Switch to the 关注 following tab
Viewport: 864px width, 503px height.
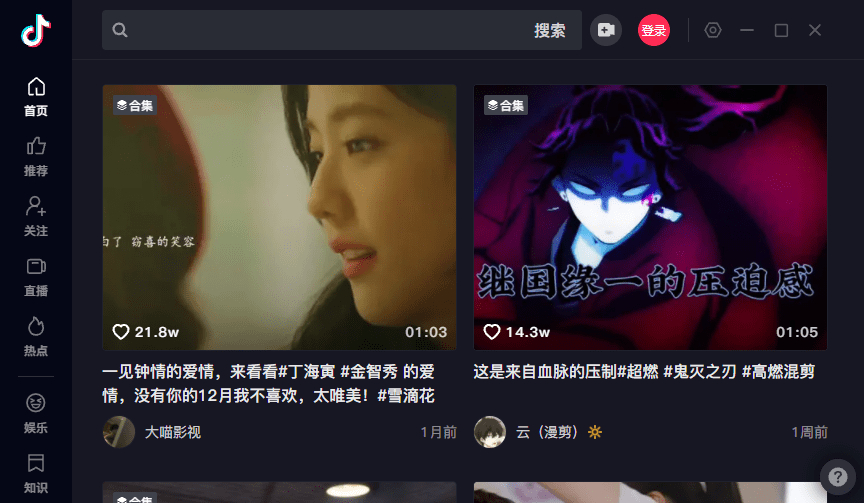(x=36, y=217)
